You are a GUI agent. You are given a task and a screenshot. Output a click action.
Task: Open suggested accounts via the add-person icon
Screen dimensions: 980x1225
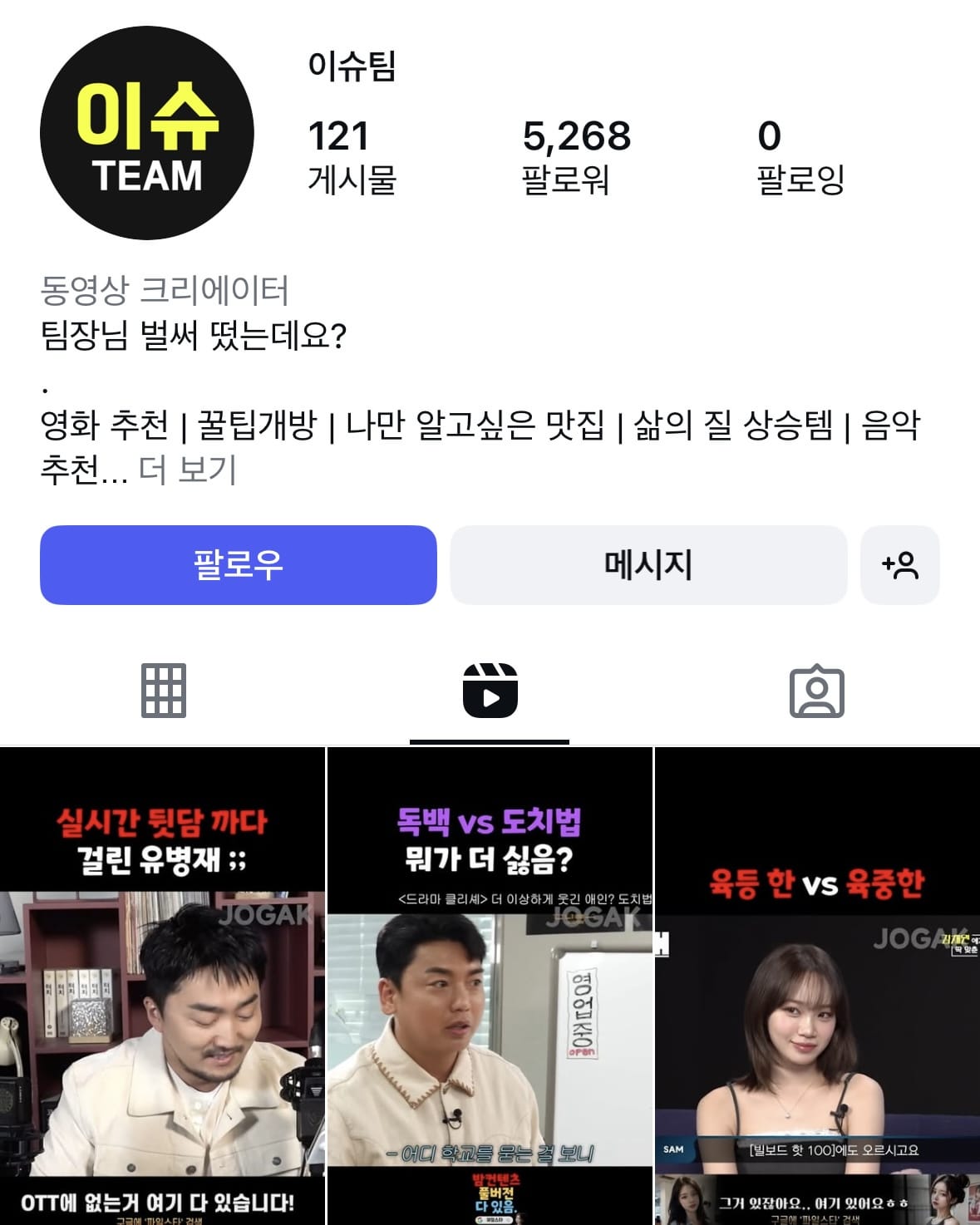pos(899,565)
